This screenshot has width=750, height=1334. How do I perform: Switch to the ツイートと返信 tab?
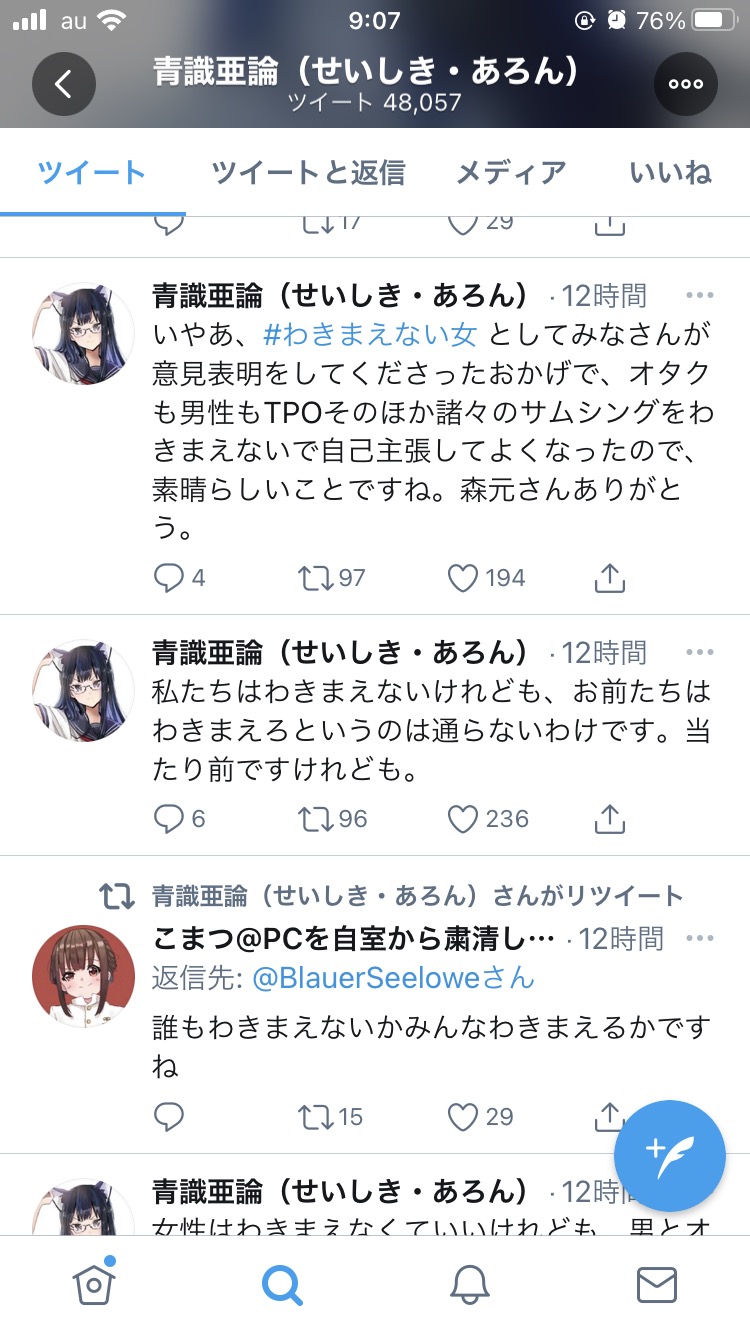(x=308, y=173)
